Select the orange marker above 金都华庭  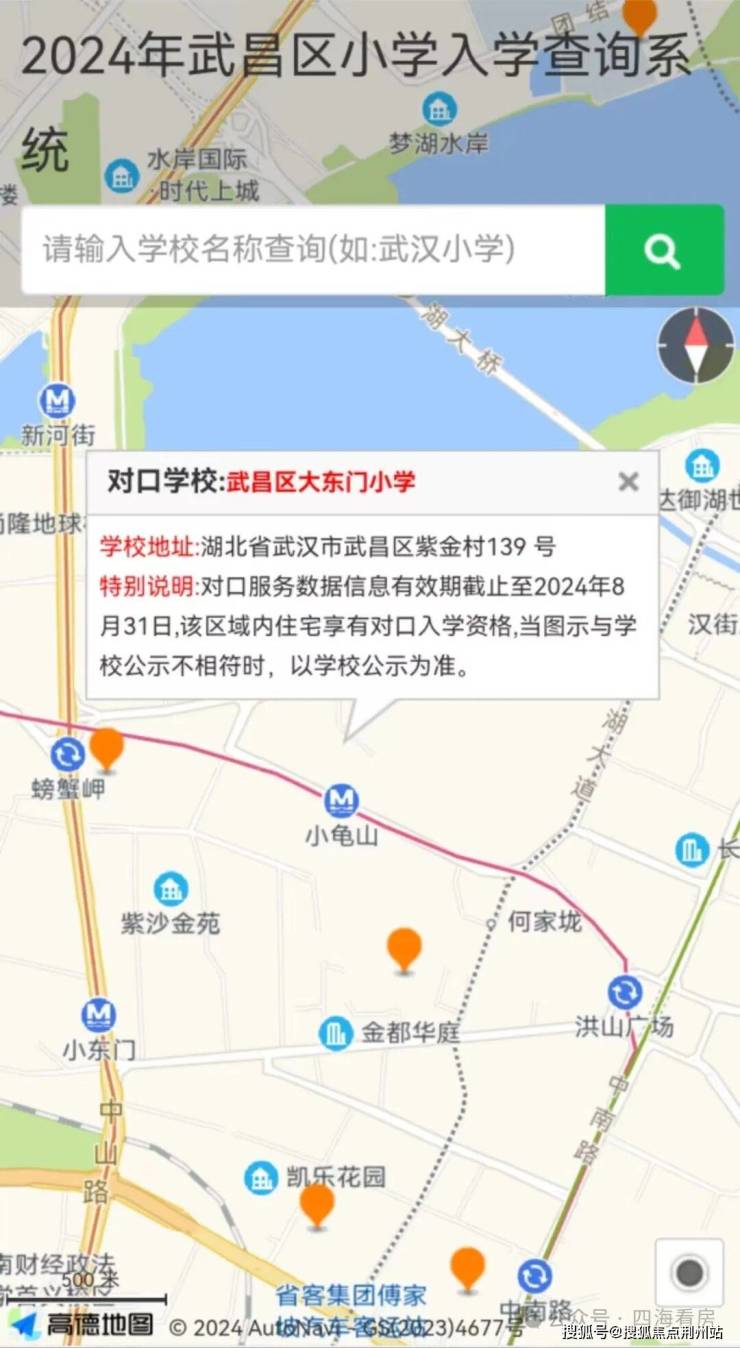(x=404, y=947)
